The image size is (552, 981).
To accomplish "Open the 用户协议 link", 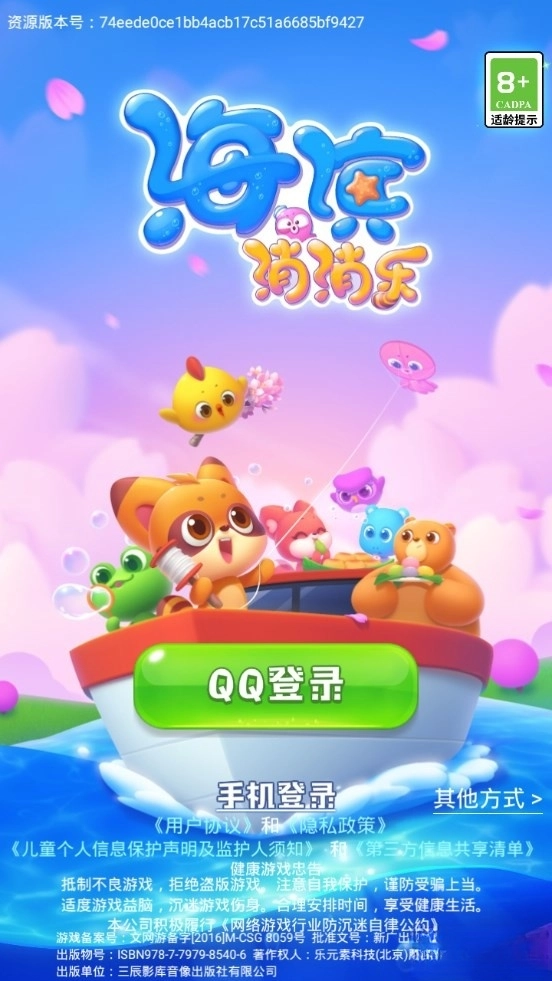I will [206, 826].
